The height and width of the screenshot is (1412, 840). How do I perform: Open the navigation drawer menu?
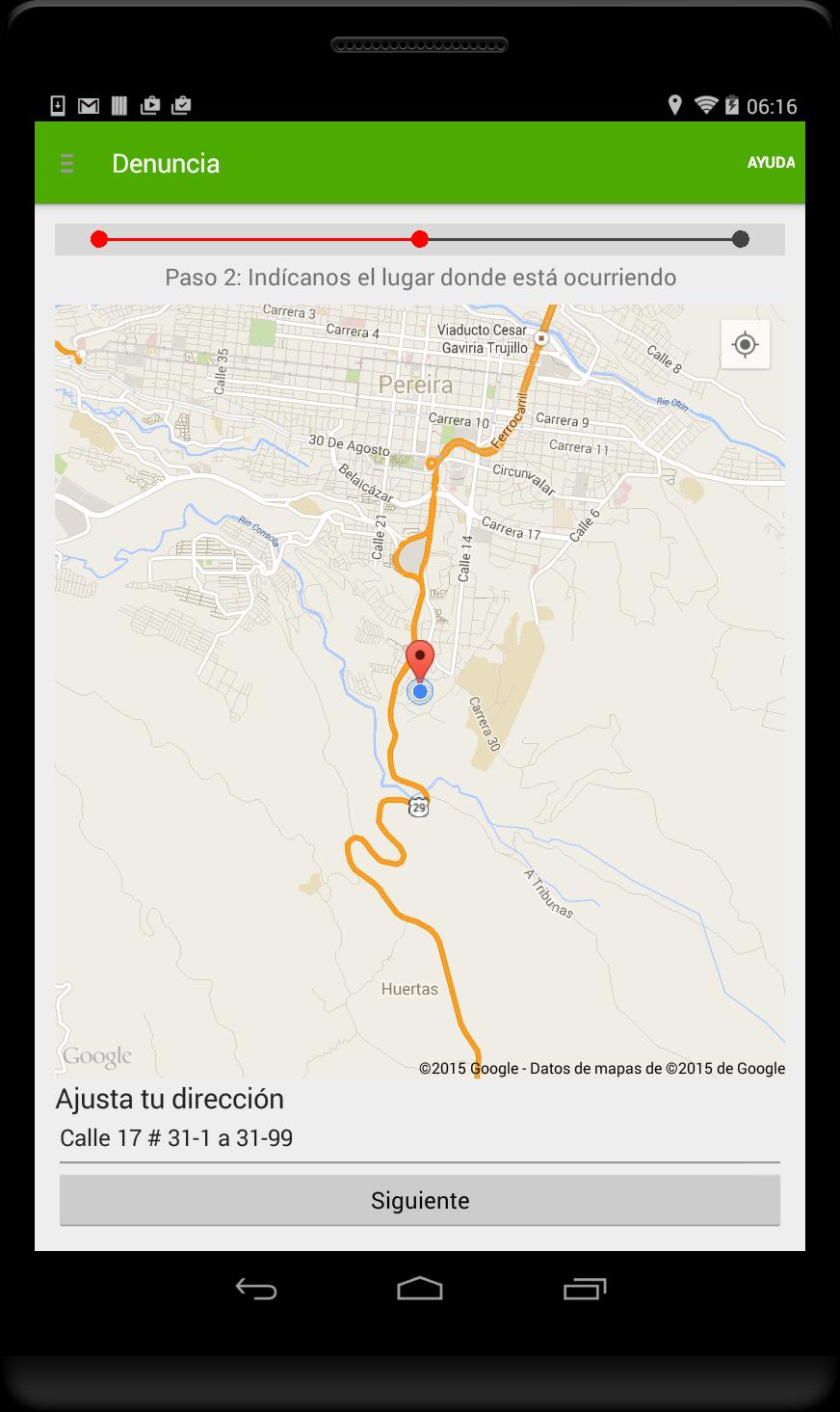point(66,163)
